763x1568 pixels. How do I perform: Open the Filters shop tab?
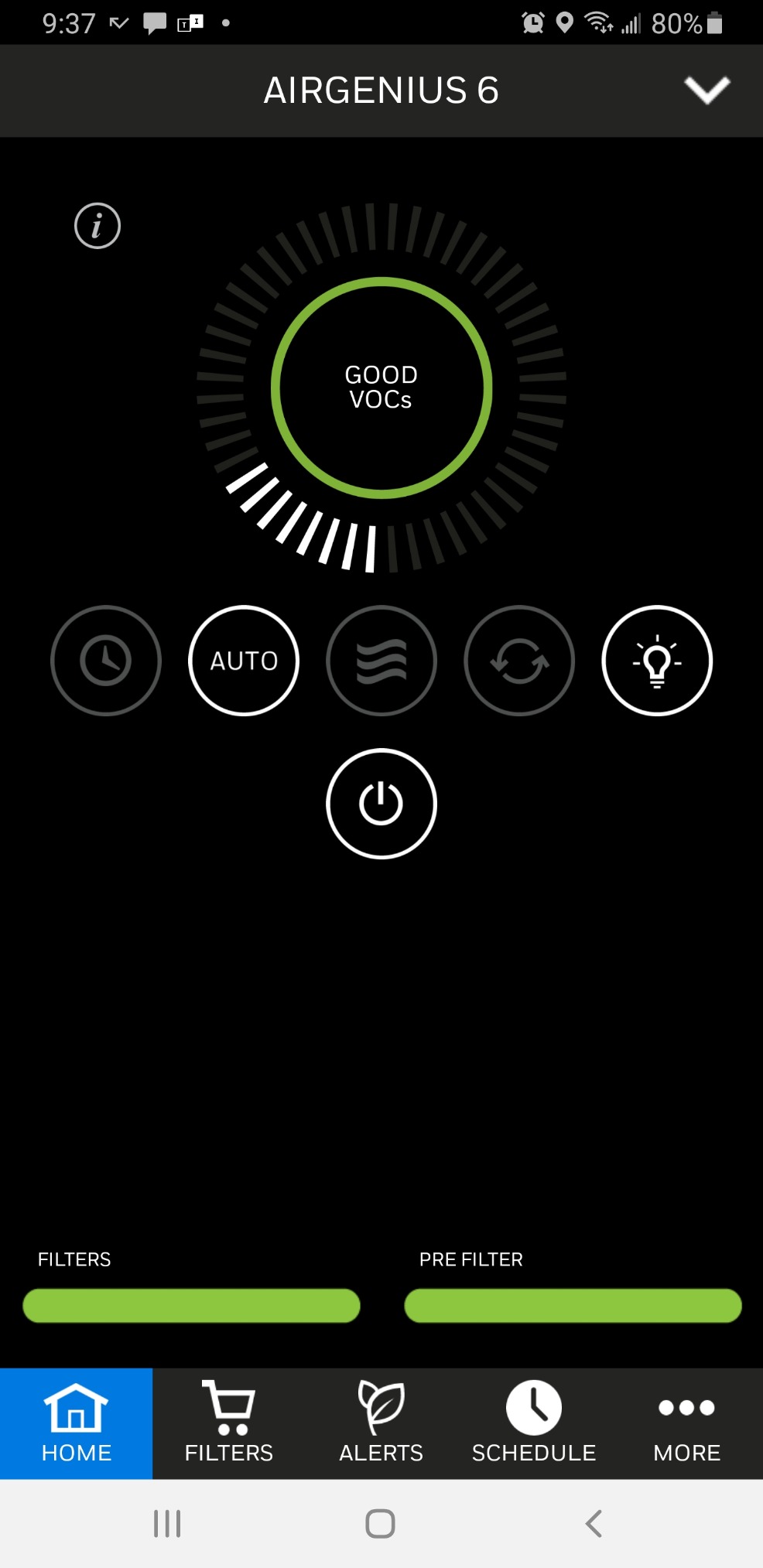[x=228, y=1423]
